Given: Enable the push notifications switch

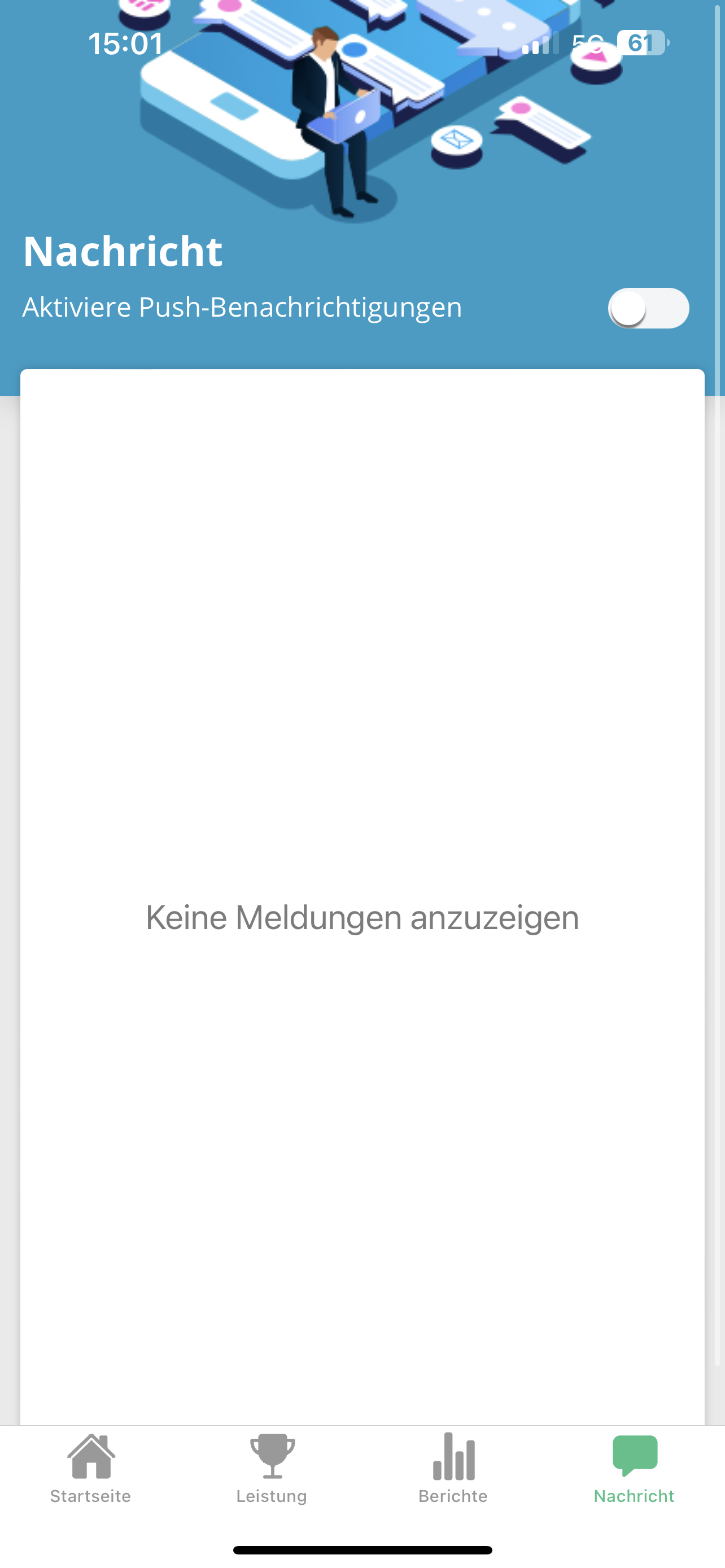Looking at the screenshot, I should pyautogui.click(x=648, y=308).
